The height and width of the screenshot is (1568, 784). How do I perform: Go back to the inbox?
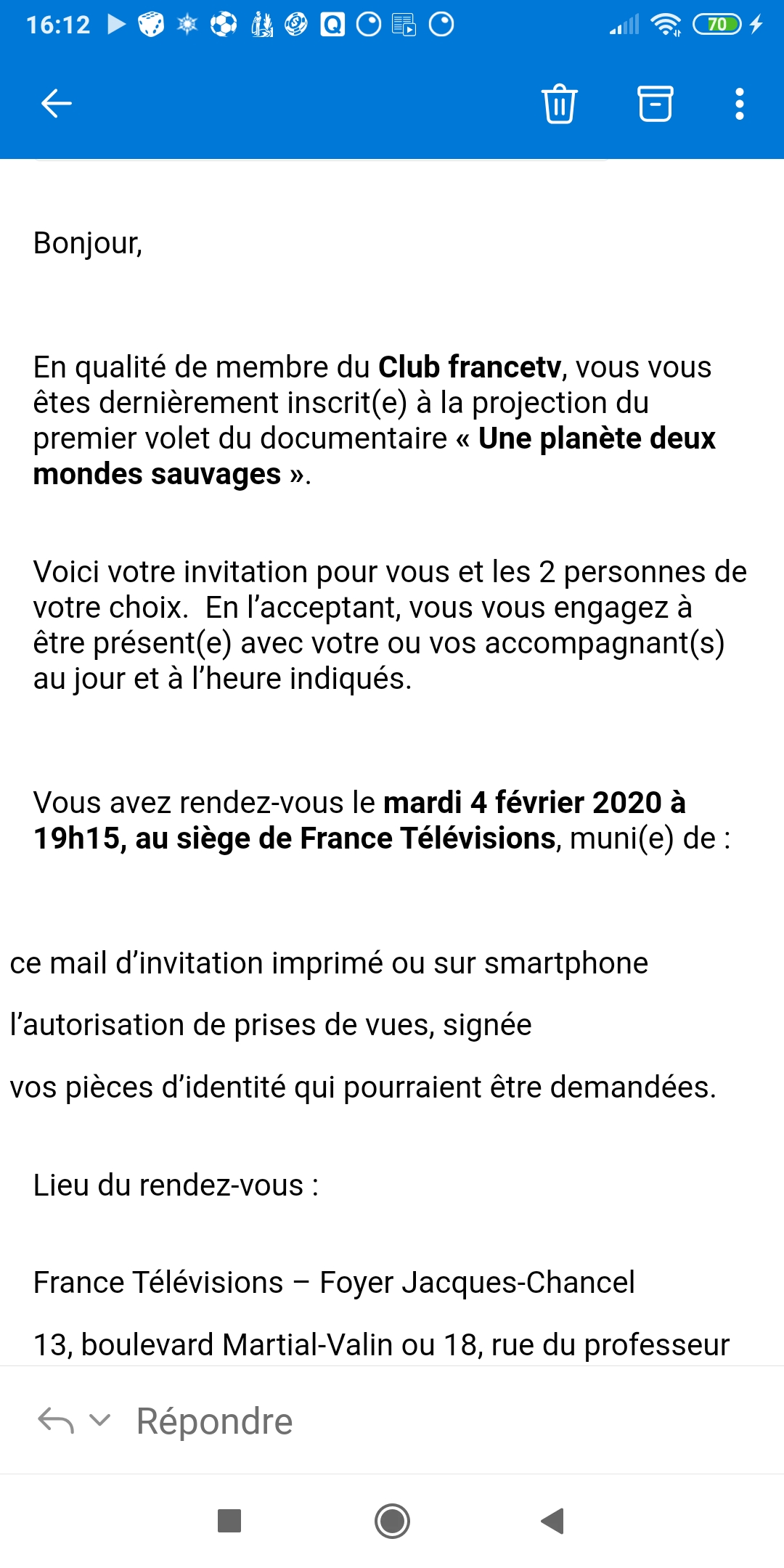(56, 103)
